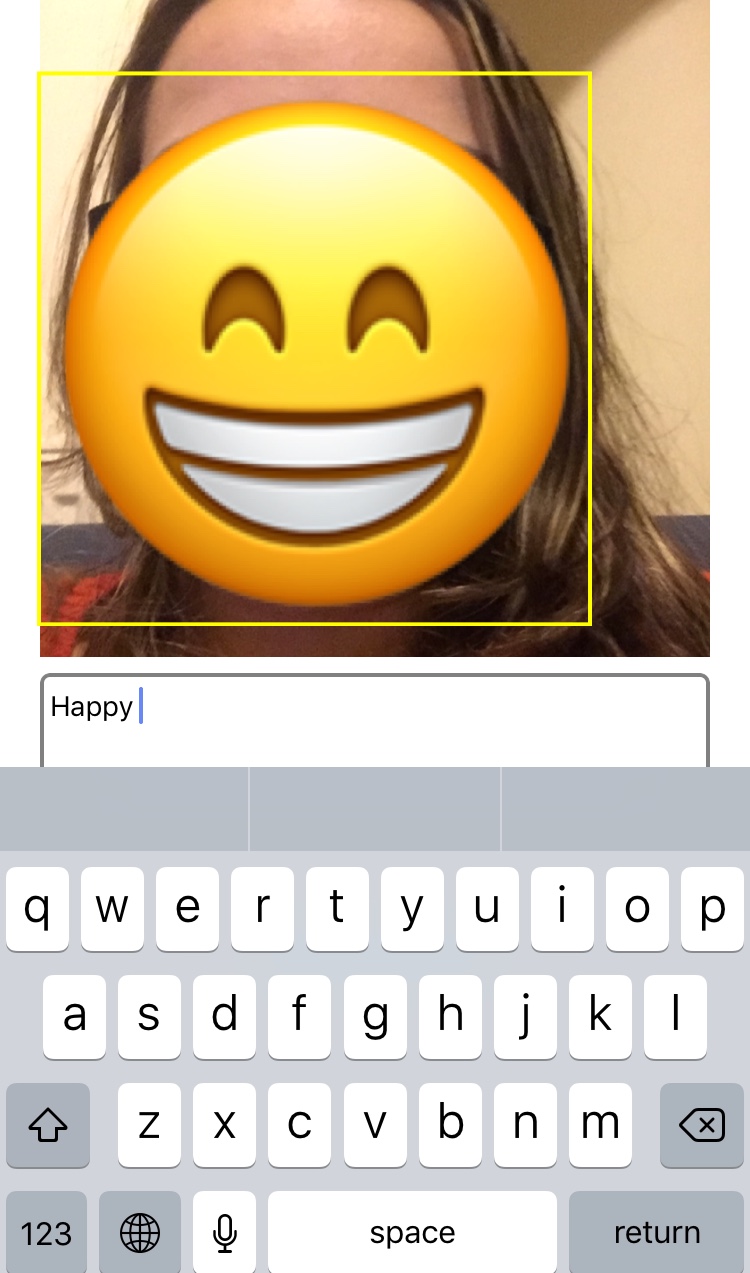Tap the text field containing Happy

pyautogui.click(x=374, y=720)
